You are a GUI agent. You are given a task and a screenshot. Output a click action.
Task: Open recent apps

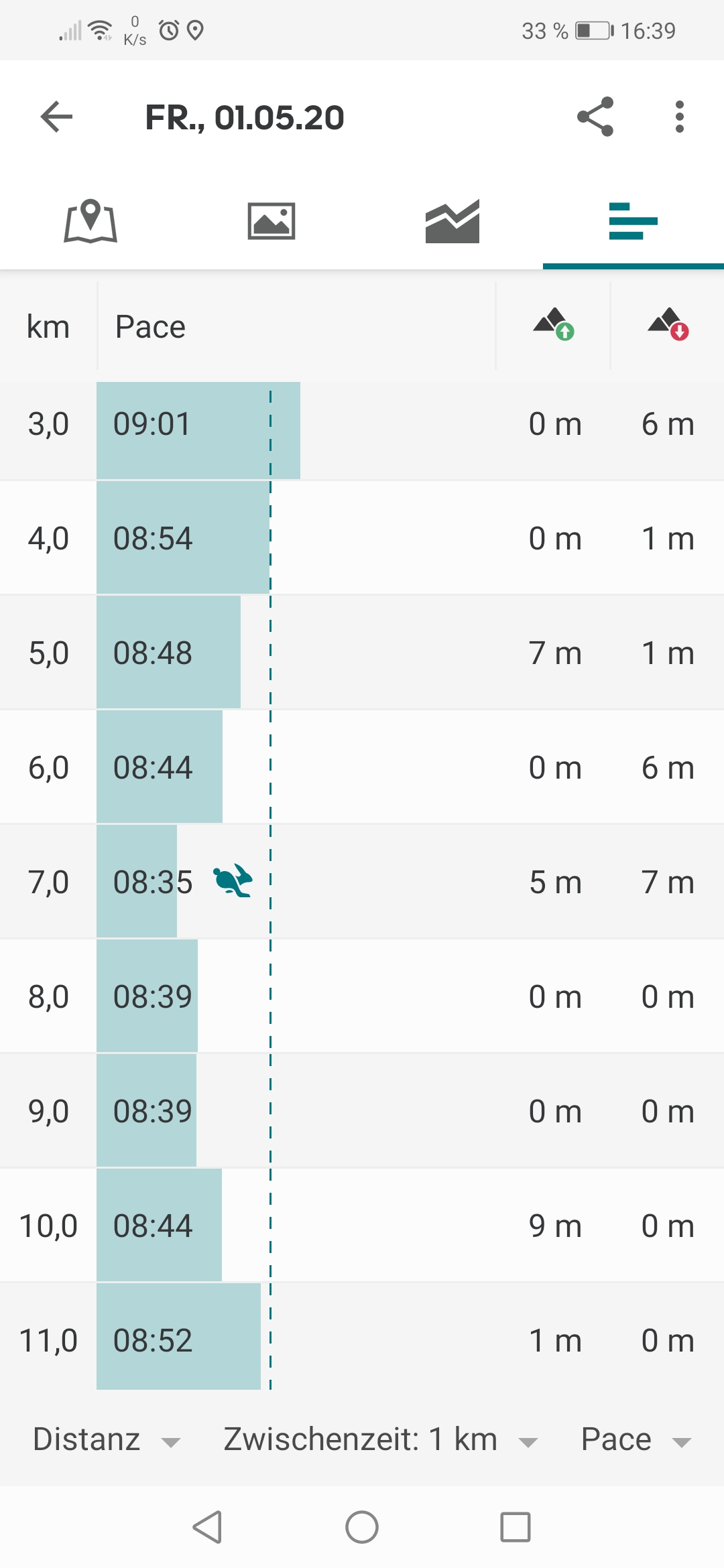click(515, 1527)
